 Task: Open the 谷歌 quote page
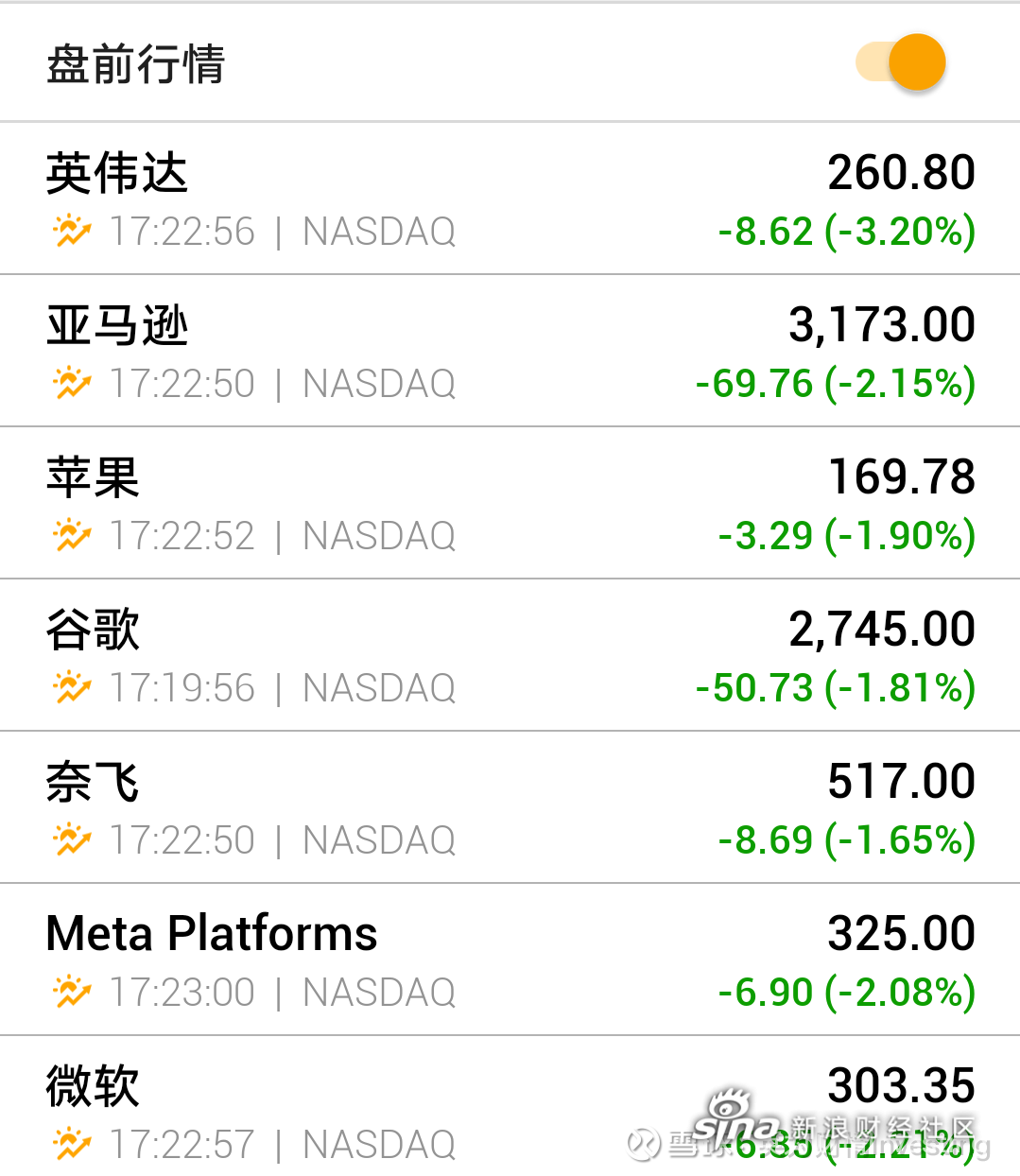click(510, 656)
